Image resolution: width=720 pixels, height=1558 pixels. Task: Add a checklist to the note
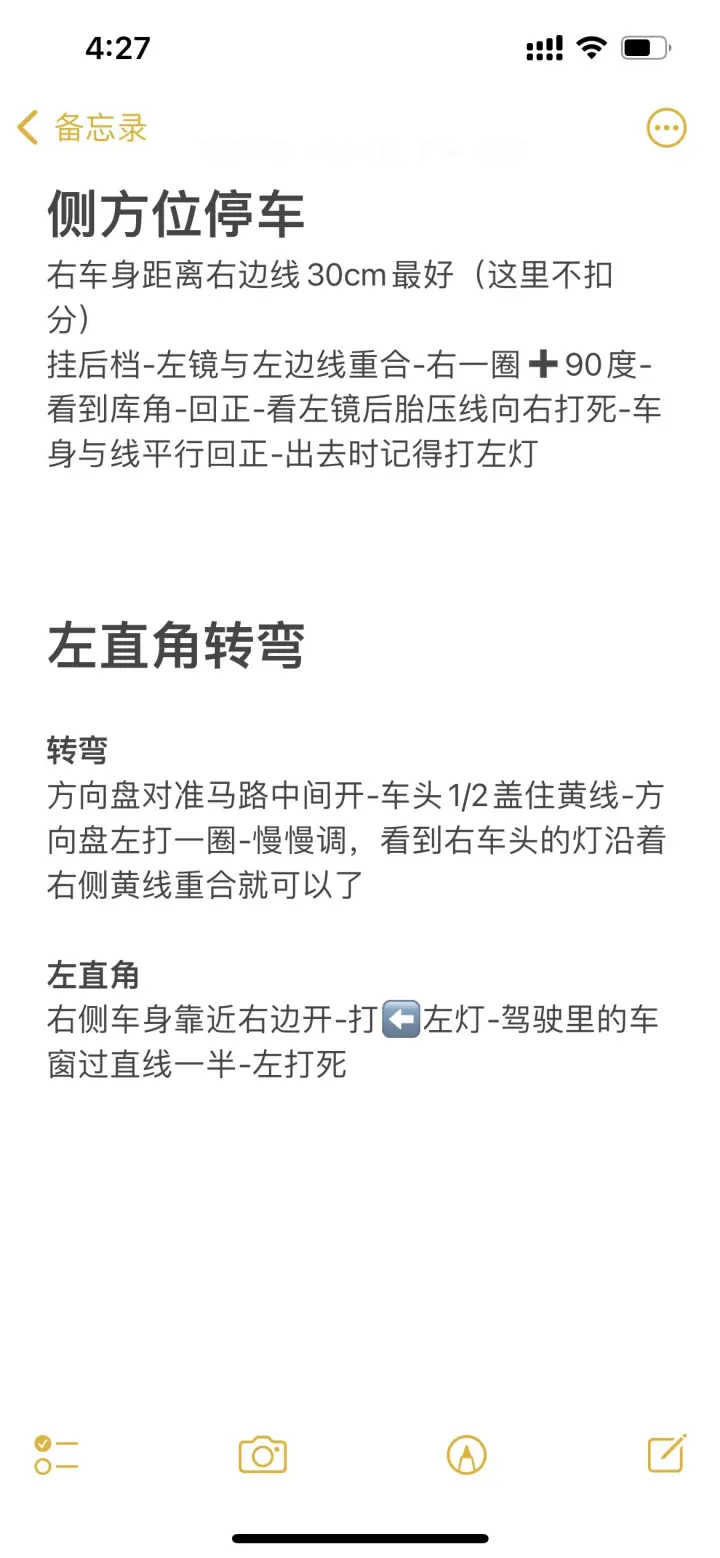point(56,1454)
